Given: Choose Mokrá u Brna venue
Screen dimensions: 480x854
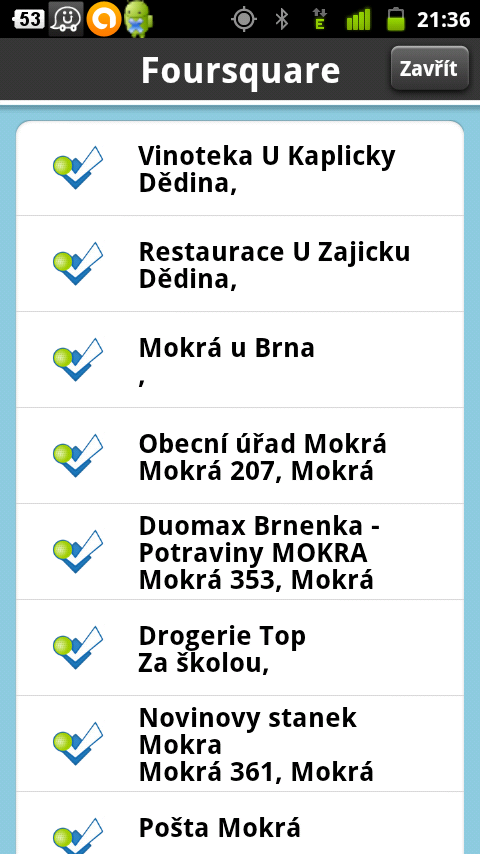Looking at the screenshot, I should click(240, 360).
